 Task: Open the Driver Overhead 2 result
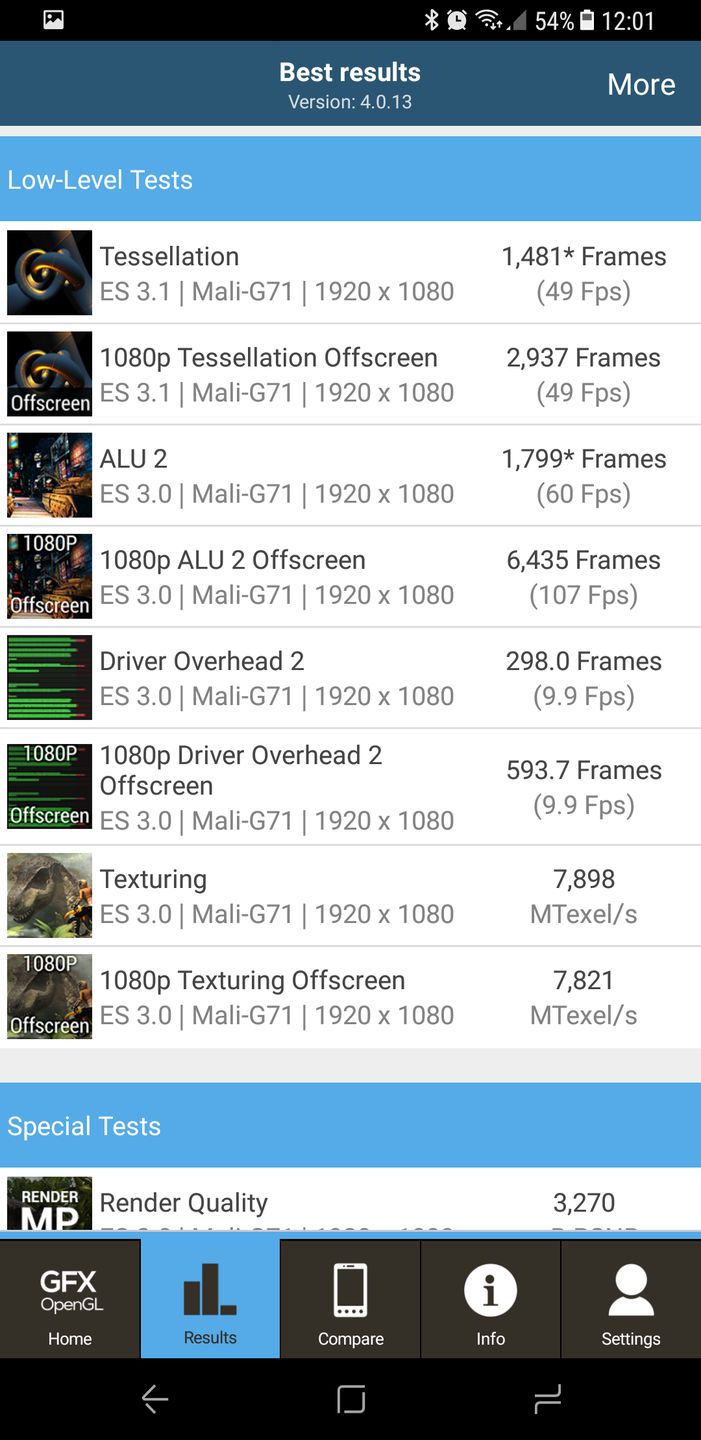coord(350,677)
